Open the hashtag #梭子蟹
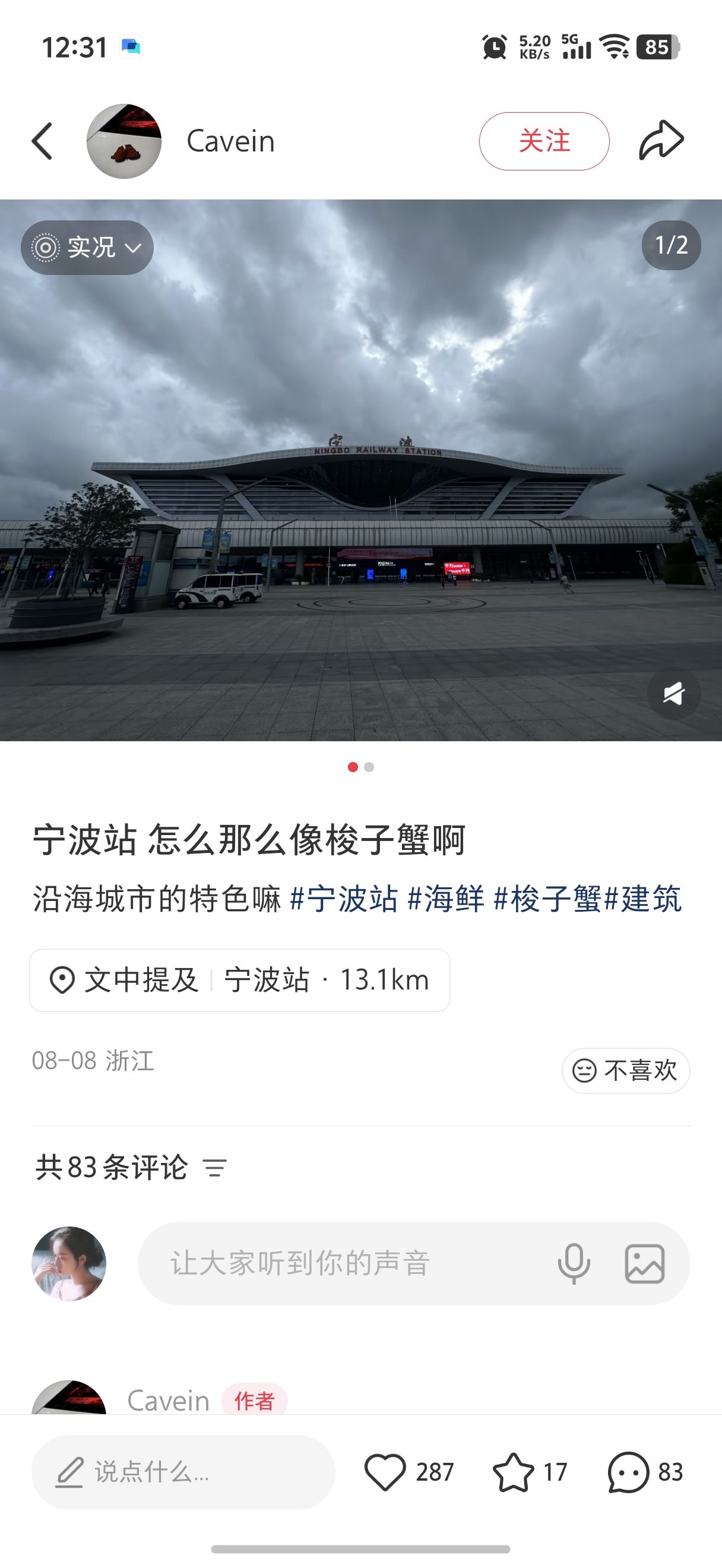The image size is (722, 1568). pos(547,899)
